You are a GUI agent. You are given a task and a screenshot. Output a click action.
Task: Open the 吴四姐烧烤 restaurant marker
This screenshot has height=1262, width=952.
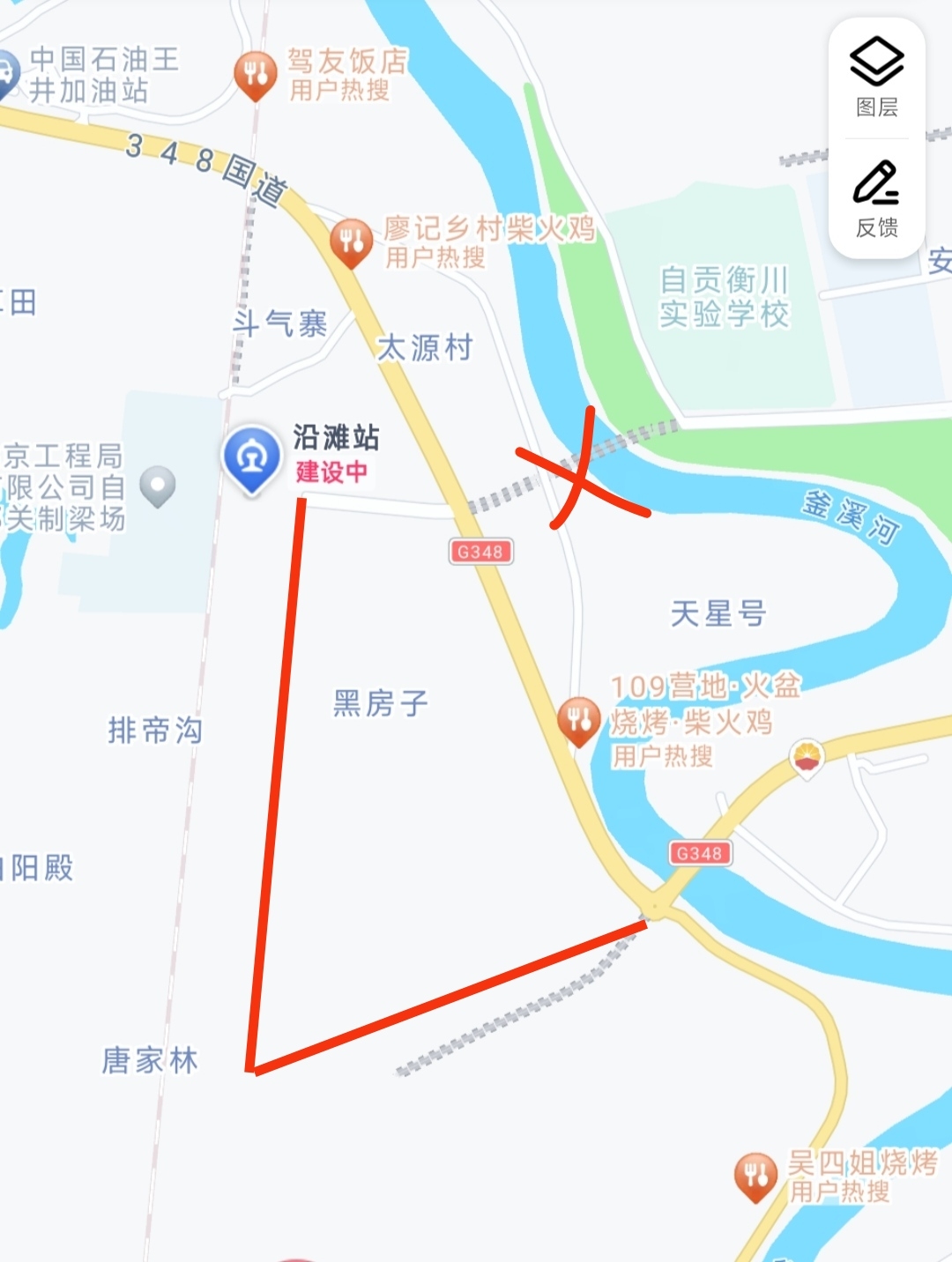755,1175
